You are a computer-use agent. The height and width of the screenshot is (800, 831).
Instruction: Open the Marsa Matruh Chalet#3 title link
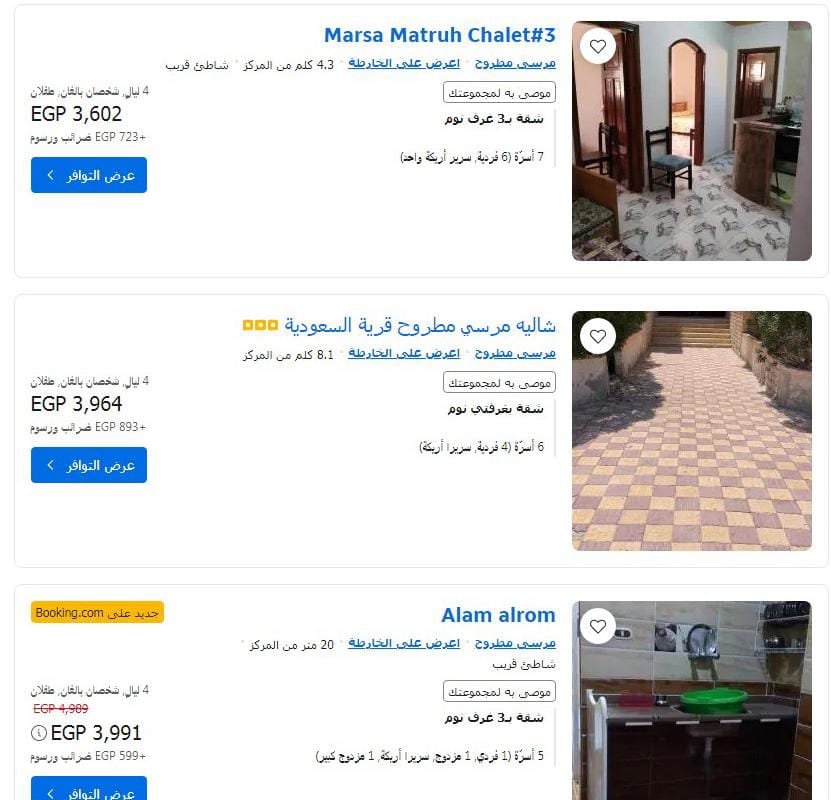439,36
